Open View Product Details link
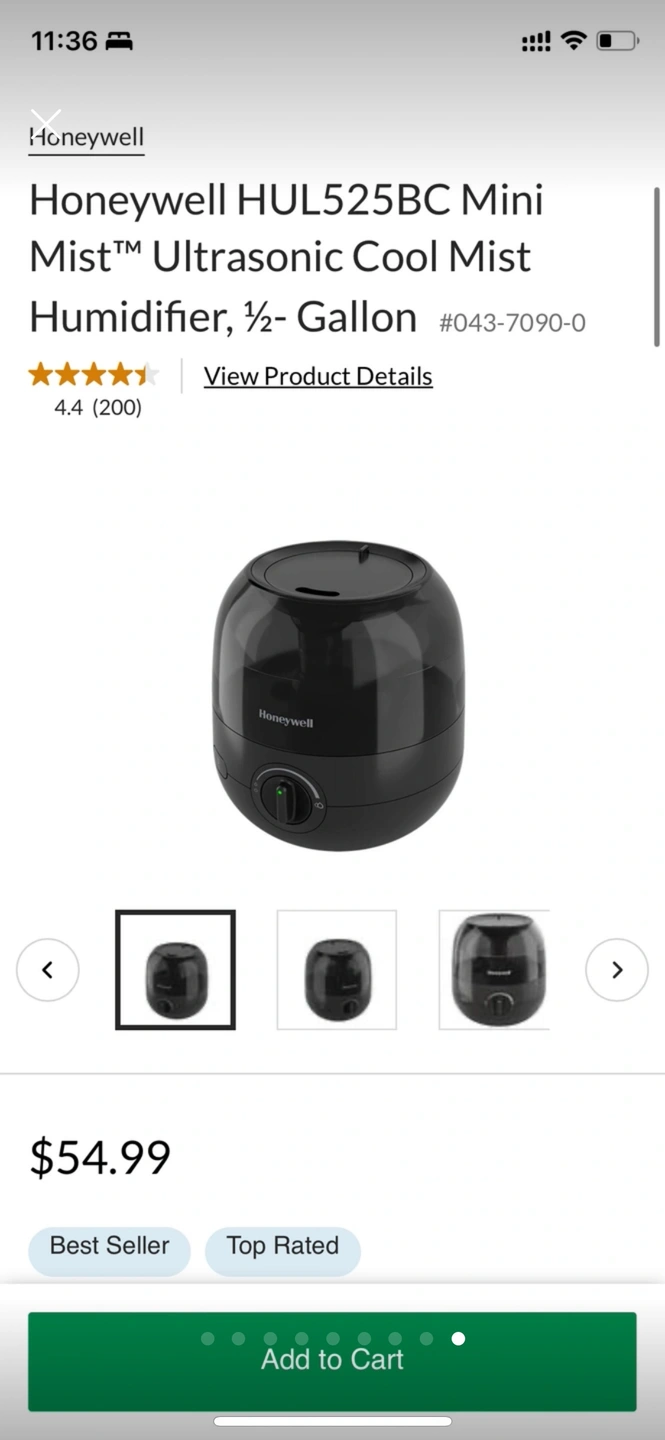Screen dimensions: 665x1440 (x=318, y=376)
